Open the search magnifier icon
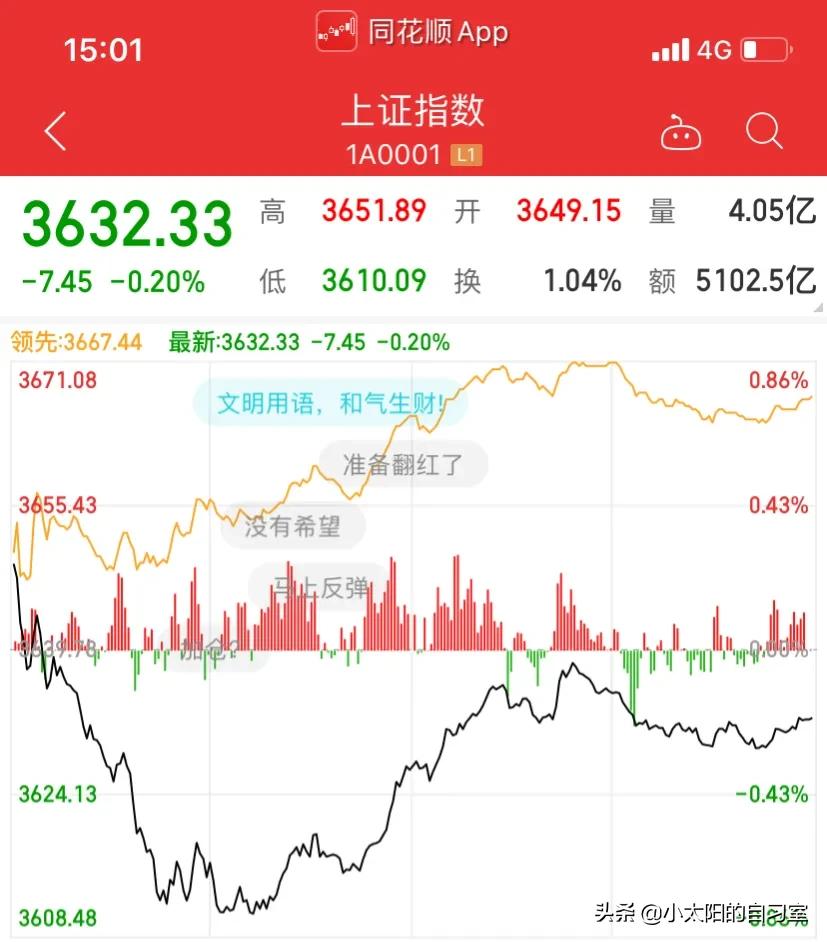 763,130
